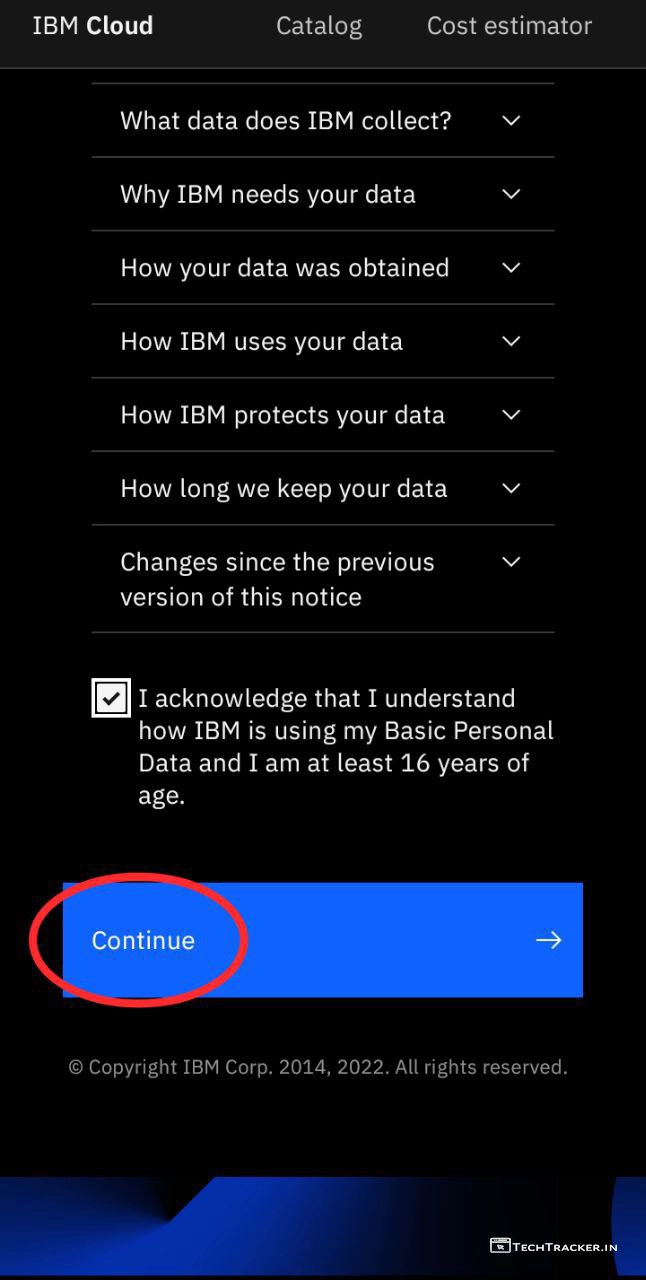Uncheck the Basic Personal Data acknowledgment checkbox
This screenshot has width=646, height=1280.
point(111,698)
